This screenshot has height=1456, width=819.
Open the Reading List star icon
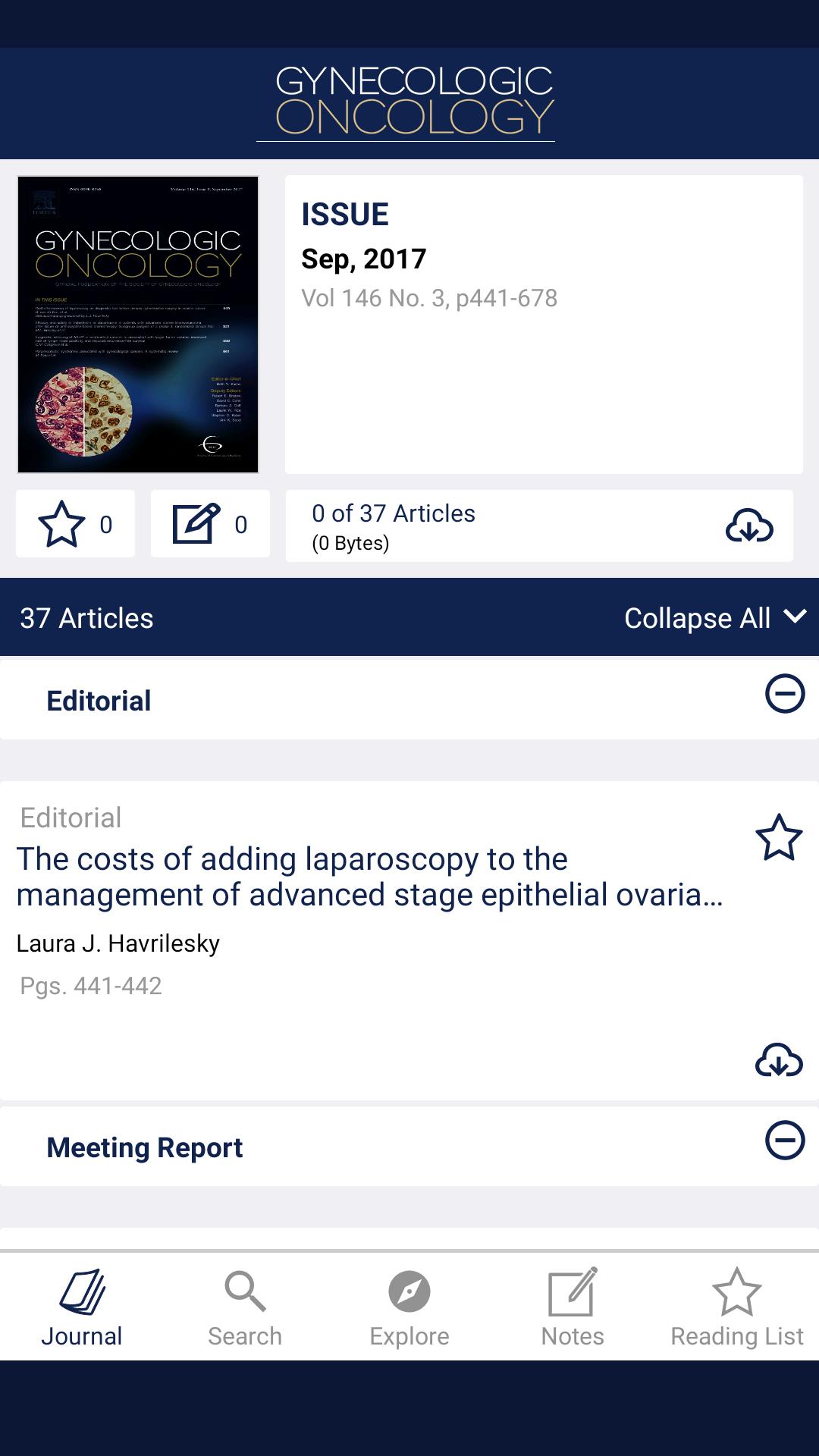[736, 1303]
